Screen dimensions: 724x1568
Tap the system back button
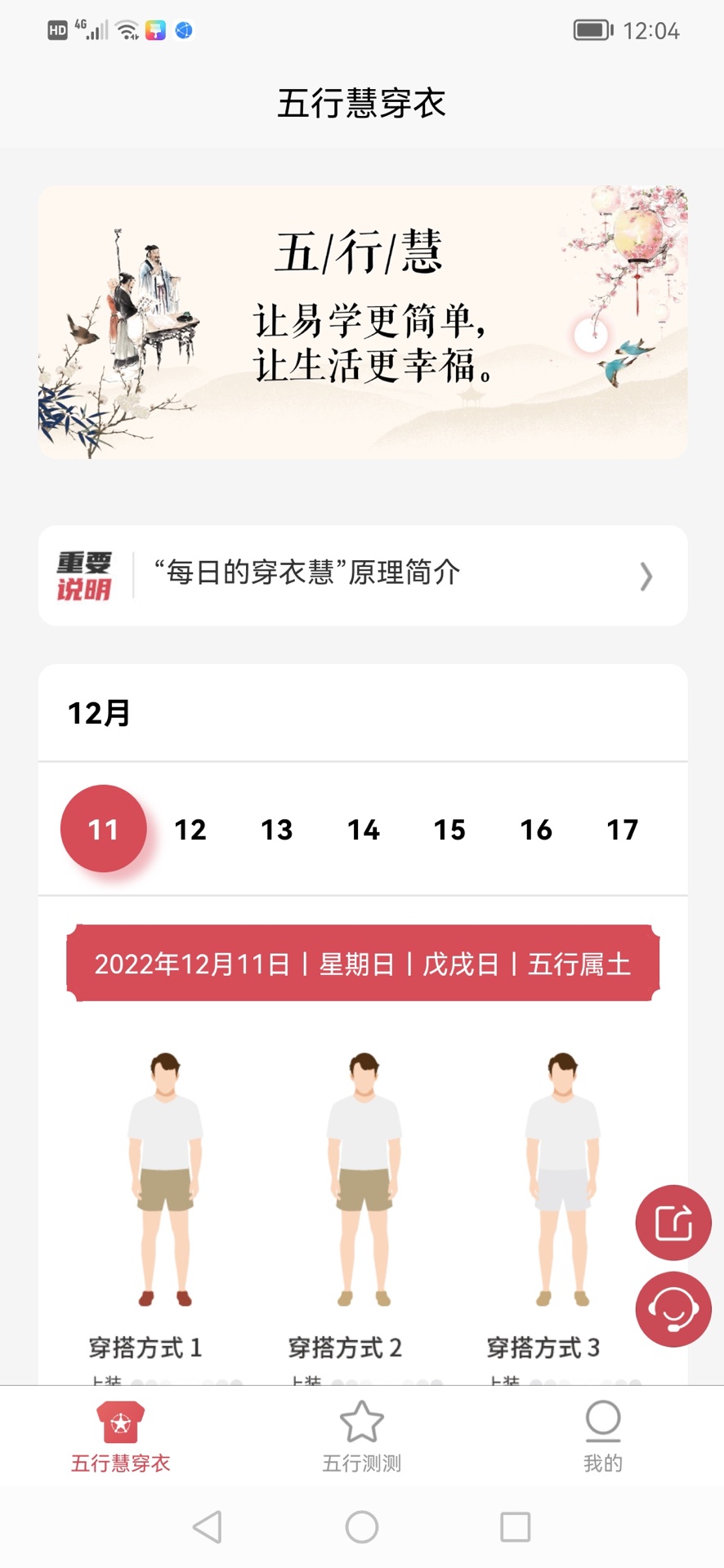(208, 1526)
